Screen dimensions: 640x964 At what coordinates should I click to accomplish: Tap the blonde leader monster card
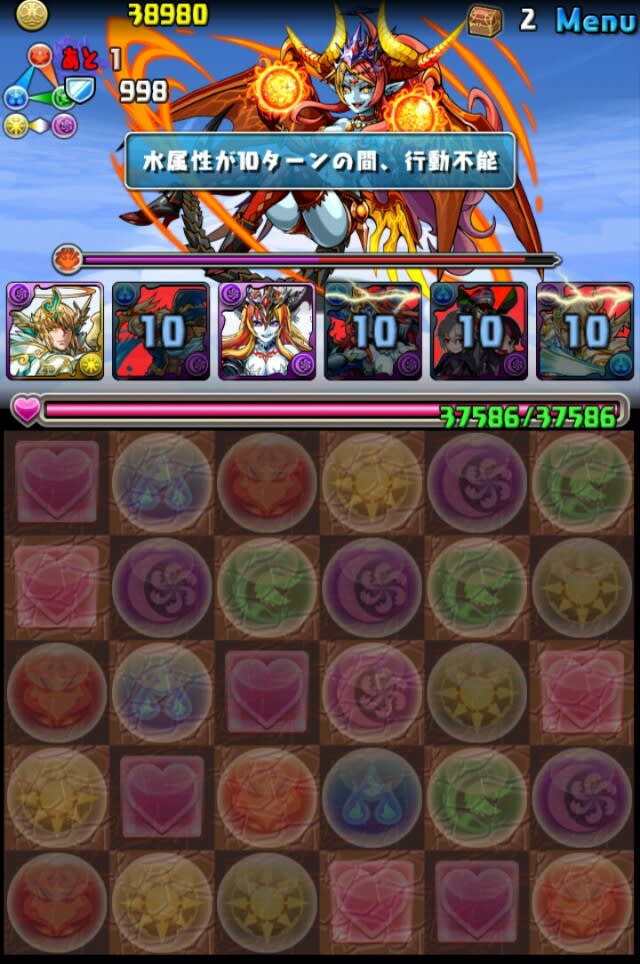[x=55, y=331]
